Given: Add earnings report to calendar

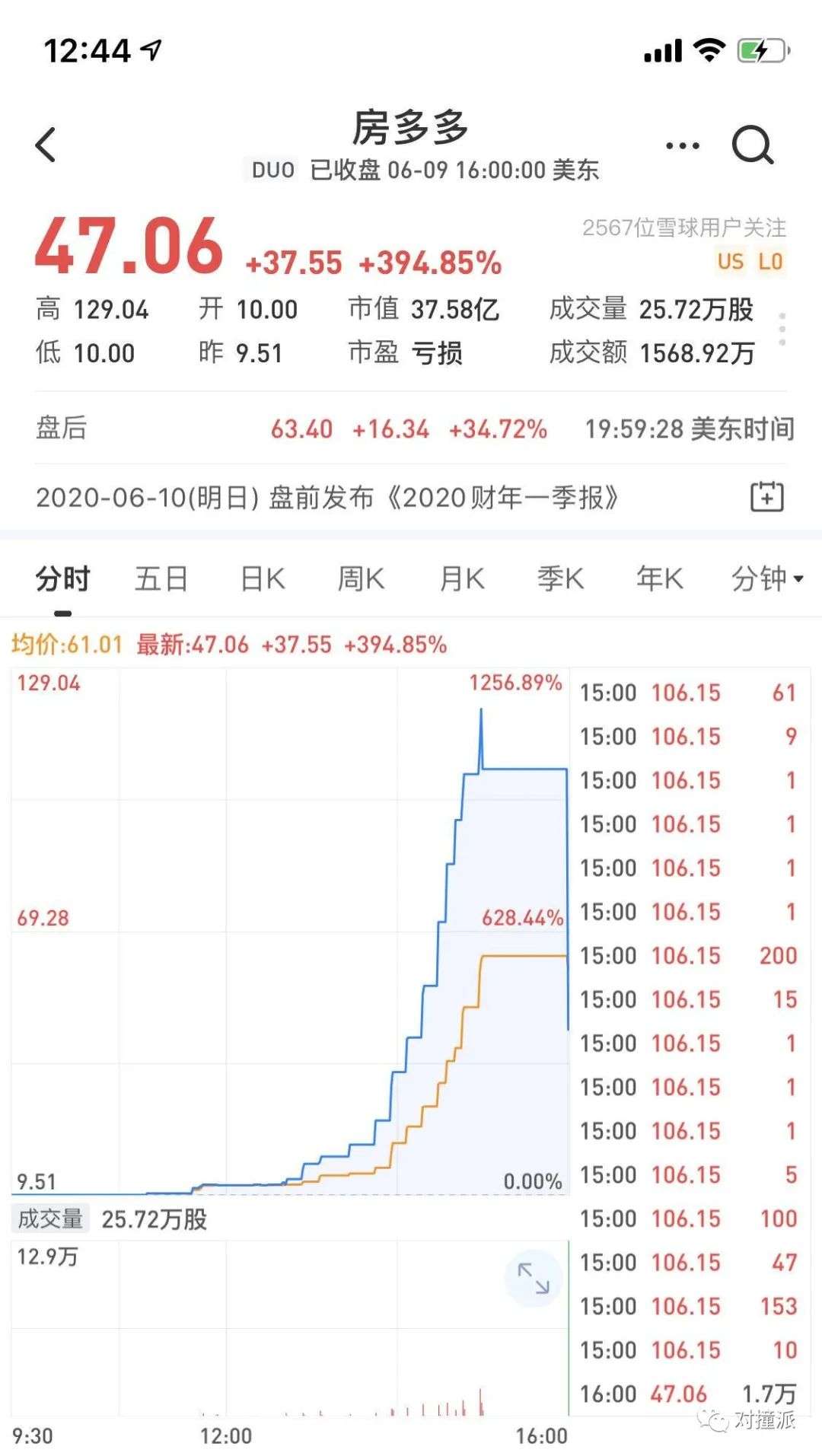Looking at the screenshot, I should click(x=766, y=497).
